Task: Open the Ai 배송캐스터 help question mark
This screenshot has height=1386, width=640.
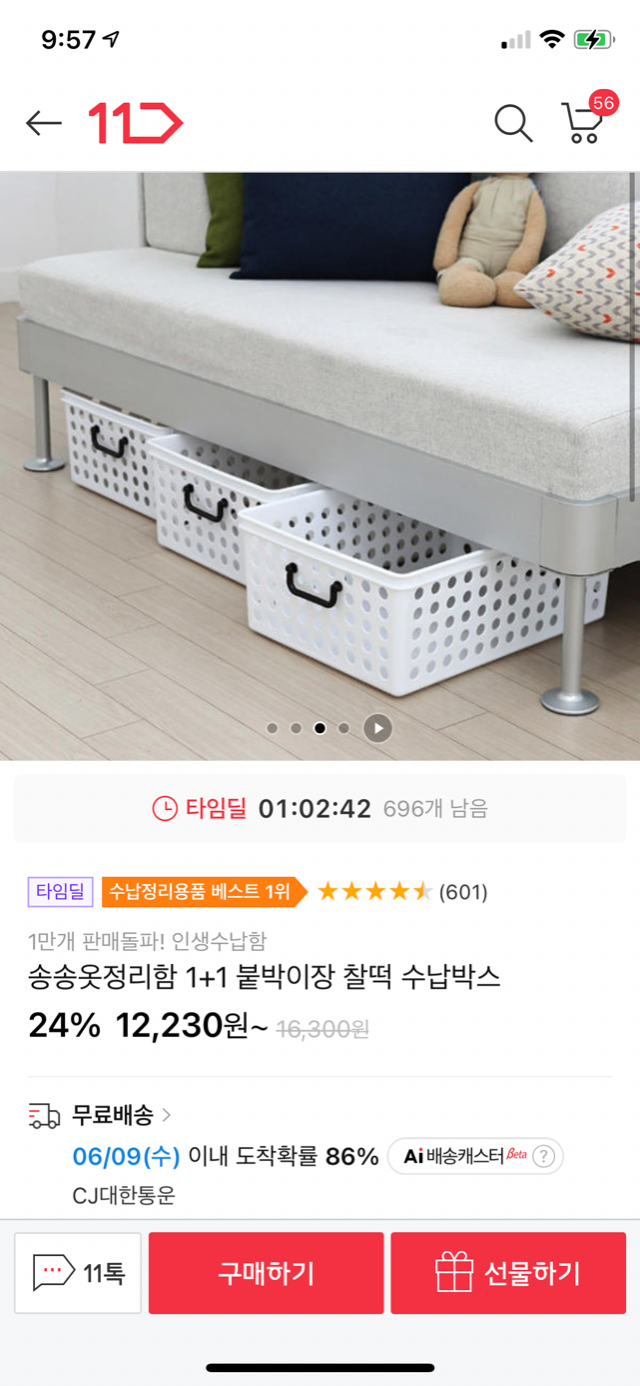Action: [x=543, y=1157]
